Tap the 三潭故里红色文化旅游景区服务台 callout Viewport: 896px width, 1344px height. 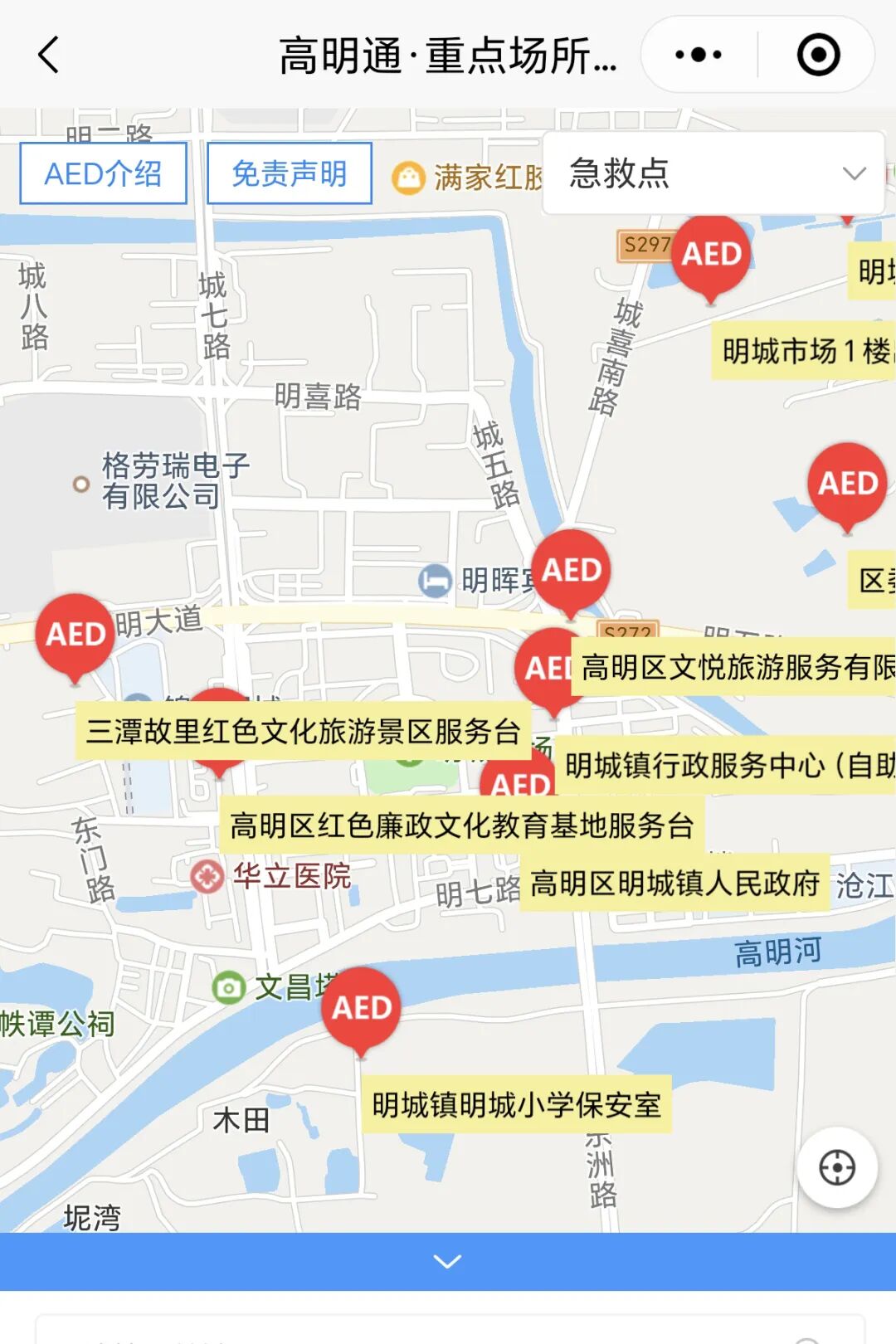304,731
